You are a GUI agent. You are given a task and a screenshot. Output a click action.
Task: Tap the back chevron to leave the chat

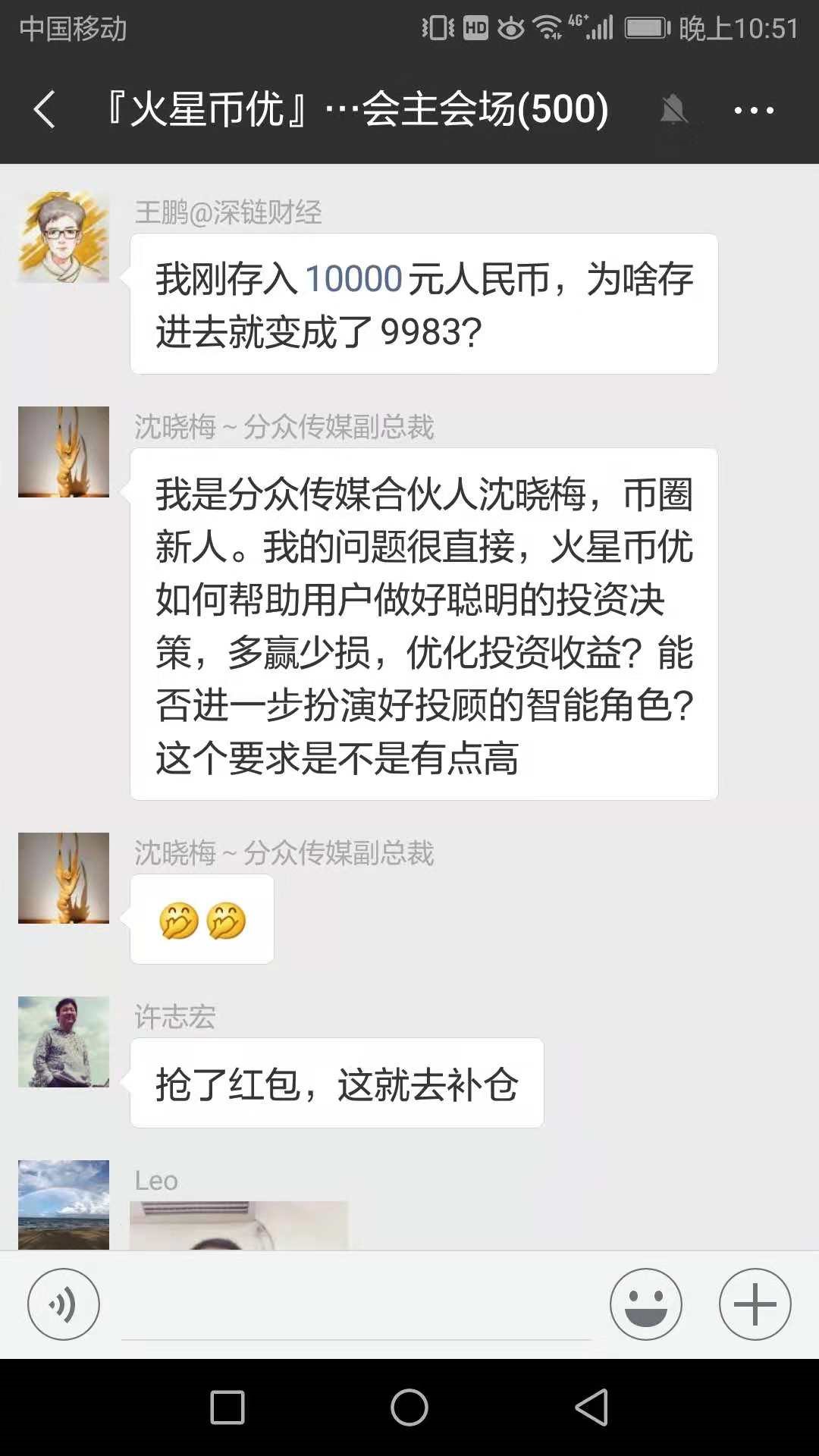[x=43, y=110]
